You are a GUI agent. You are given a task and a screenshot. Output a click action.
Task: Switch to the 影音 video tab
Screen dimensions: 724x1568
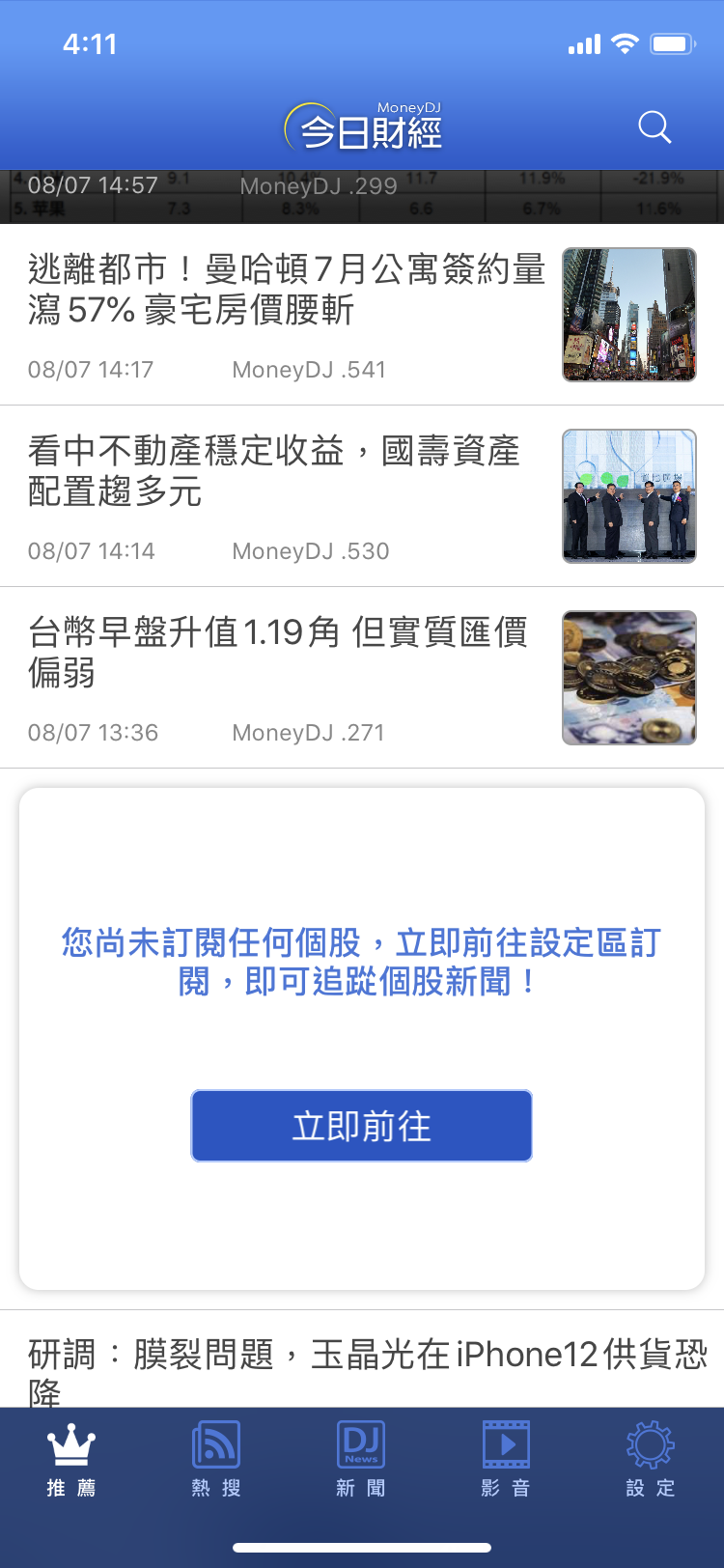click(506, 1460)
